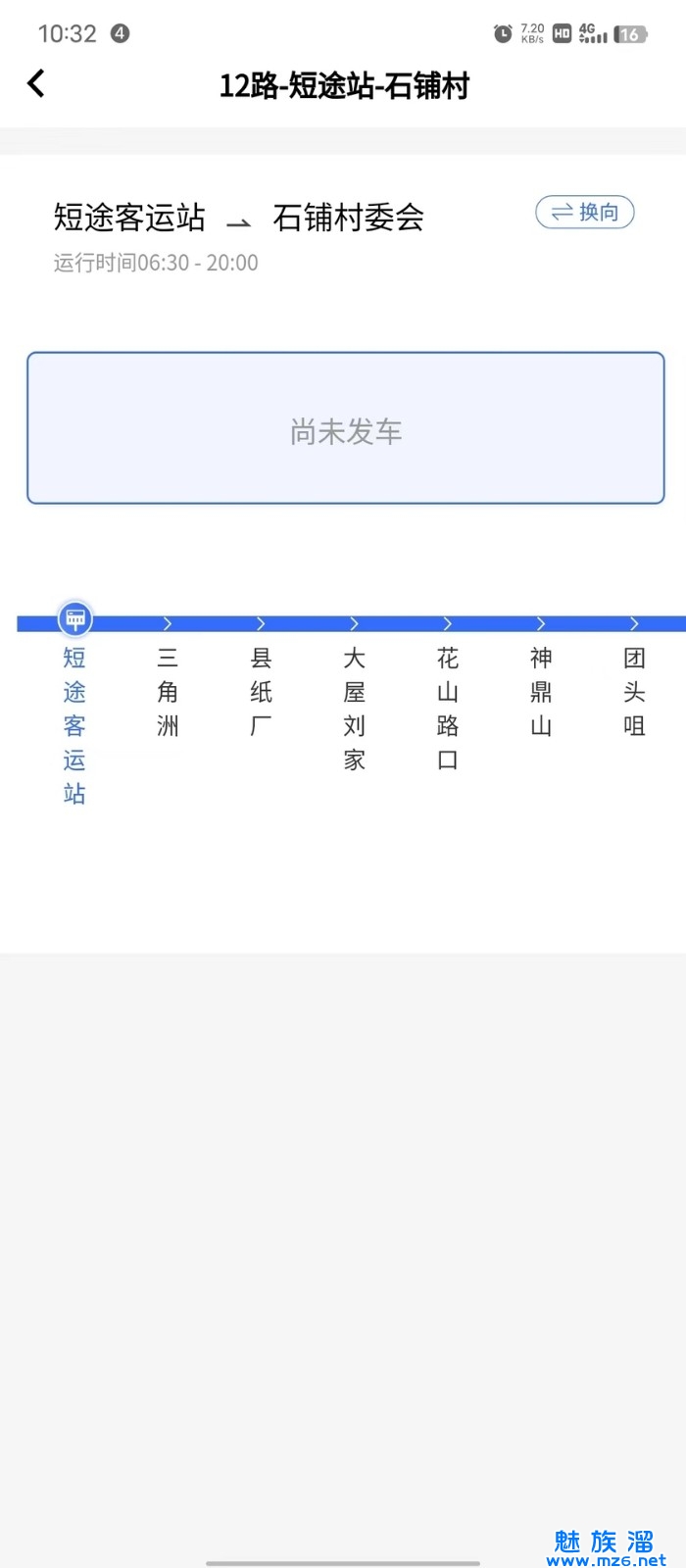Select the 大屋刘家 stop
The width and height of the screenshot is (686, 1568).
(x=354, y=709)
